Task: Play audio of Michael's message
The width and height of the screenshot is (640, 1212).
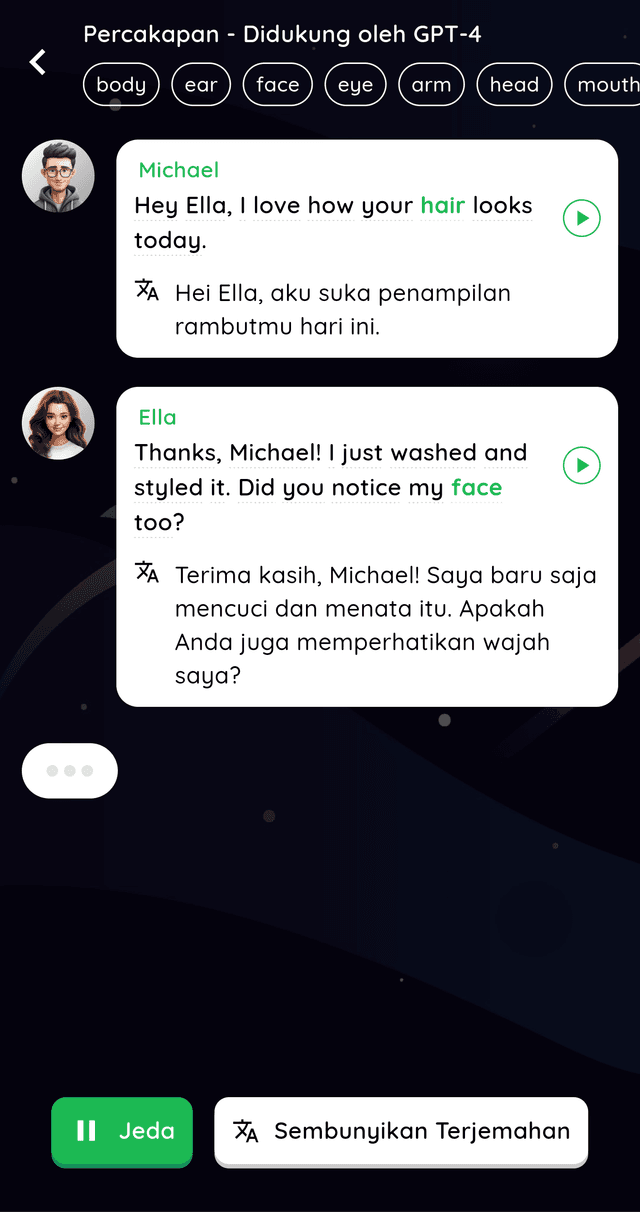Action: tap(581, 218)
